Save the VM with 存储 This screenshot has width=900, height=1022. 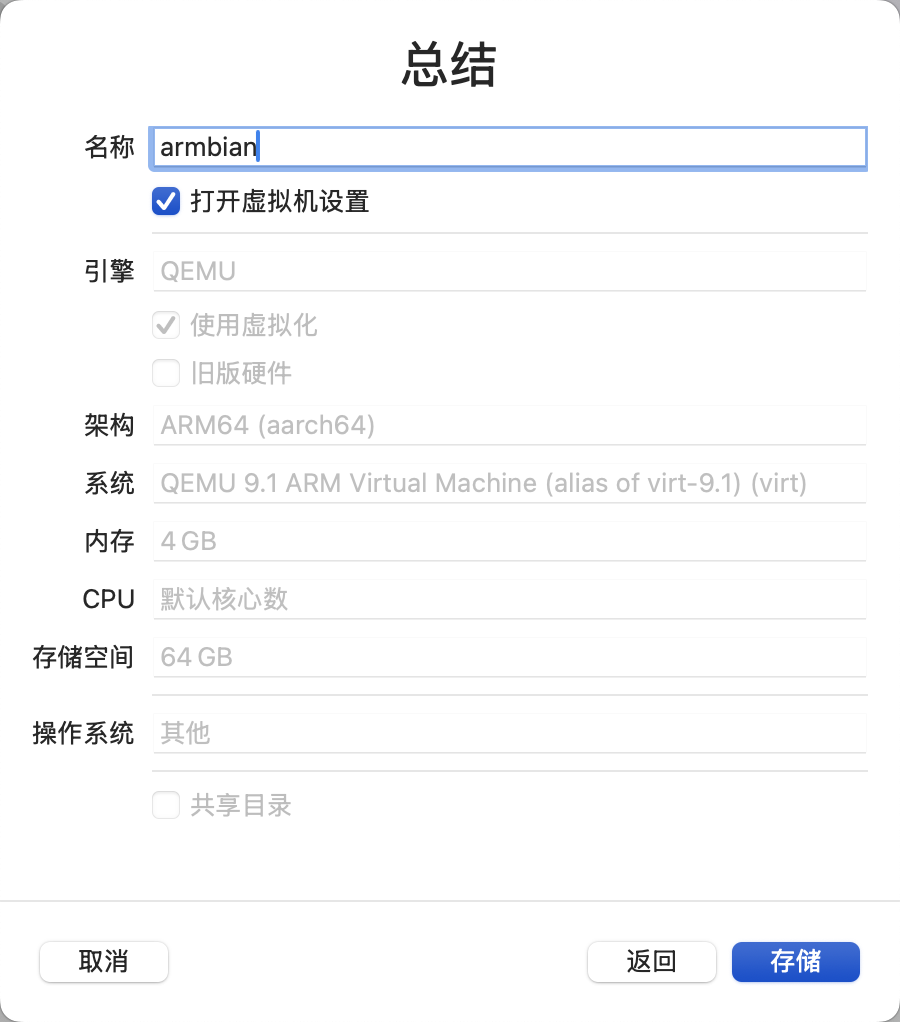[x=795, y=962]
